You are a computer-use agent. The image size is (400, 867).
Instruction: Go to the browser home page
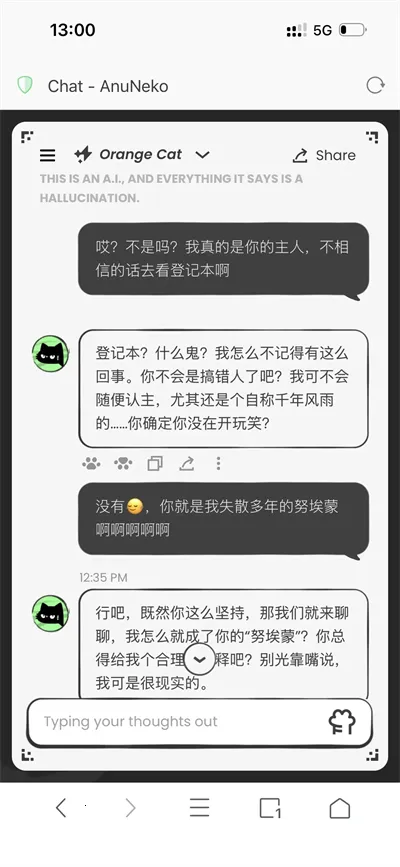tap(340, 808)
